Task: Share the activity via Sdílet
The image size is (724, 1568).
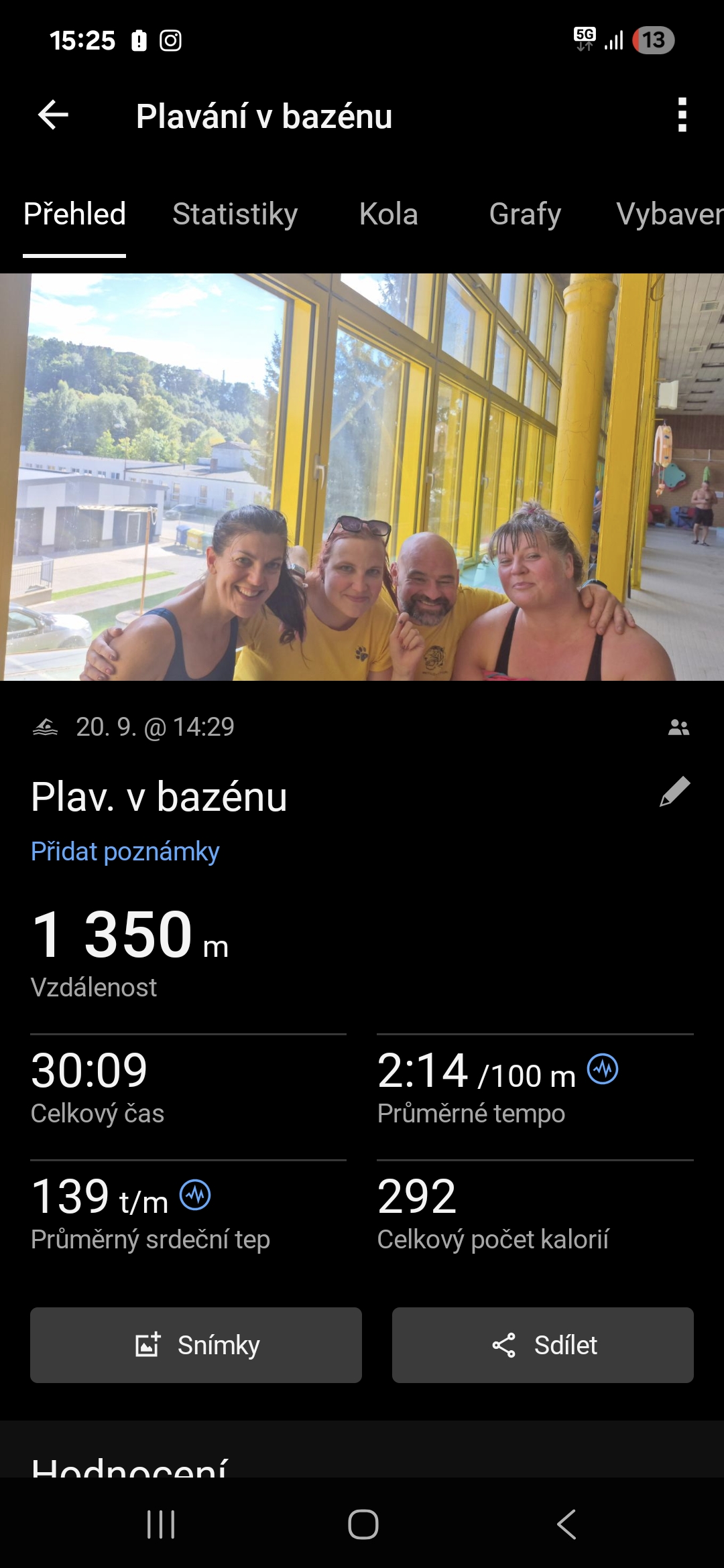Action: click(x=542, y=1345)
